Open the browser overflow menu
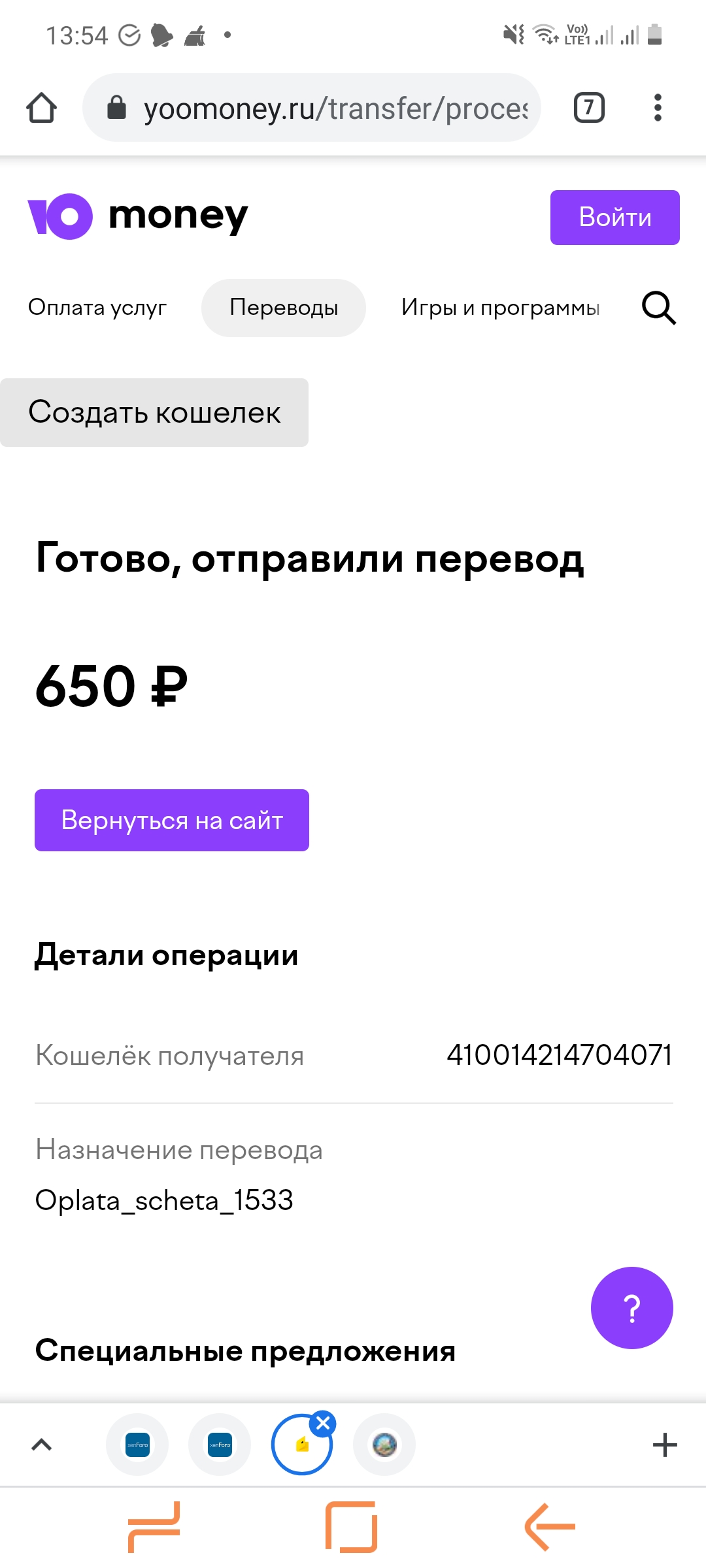 pyautogui.click(x=658, y=108)
